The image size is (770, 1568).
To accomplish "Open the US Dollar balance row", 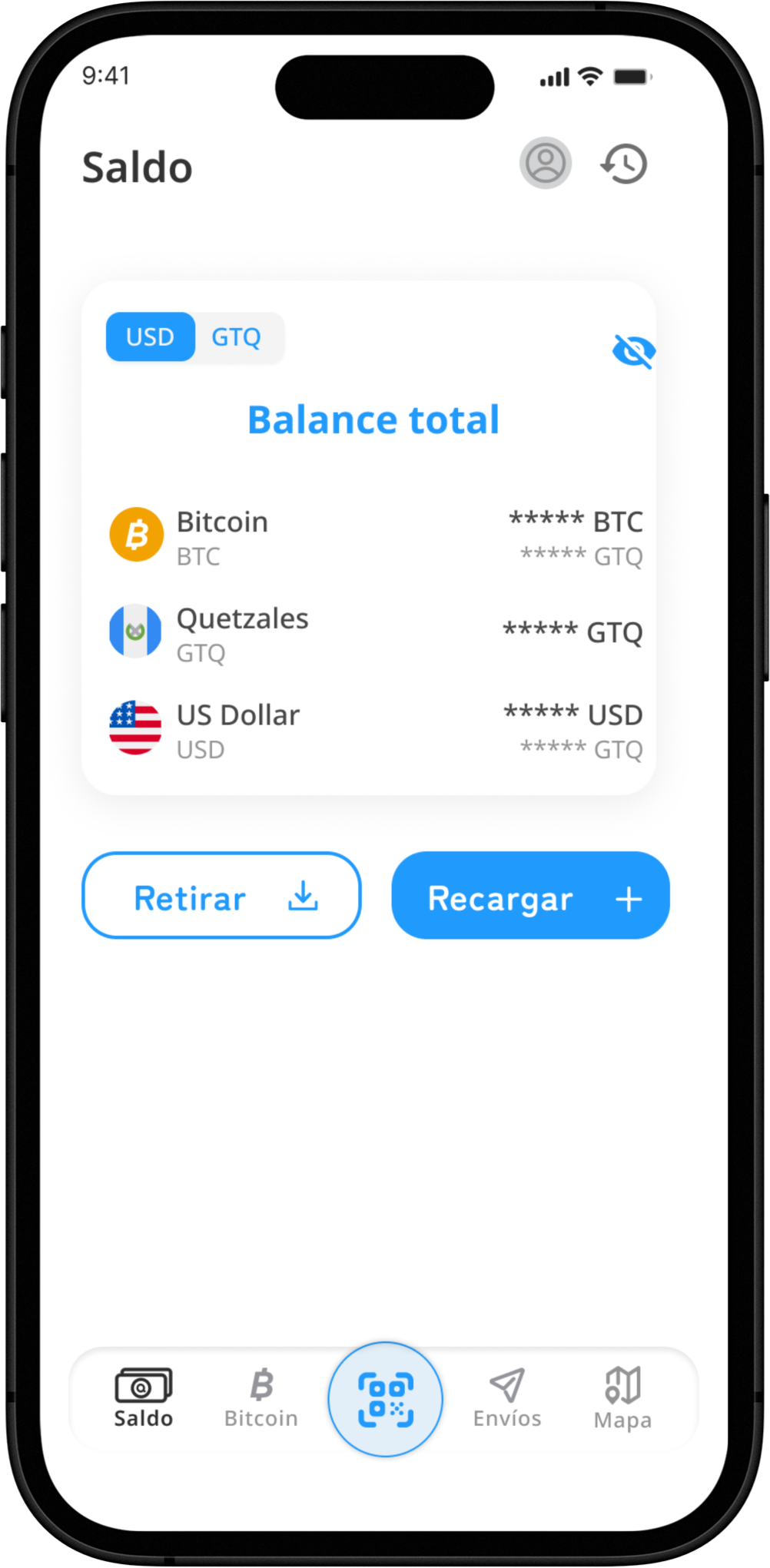I will point(376,730).
